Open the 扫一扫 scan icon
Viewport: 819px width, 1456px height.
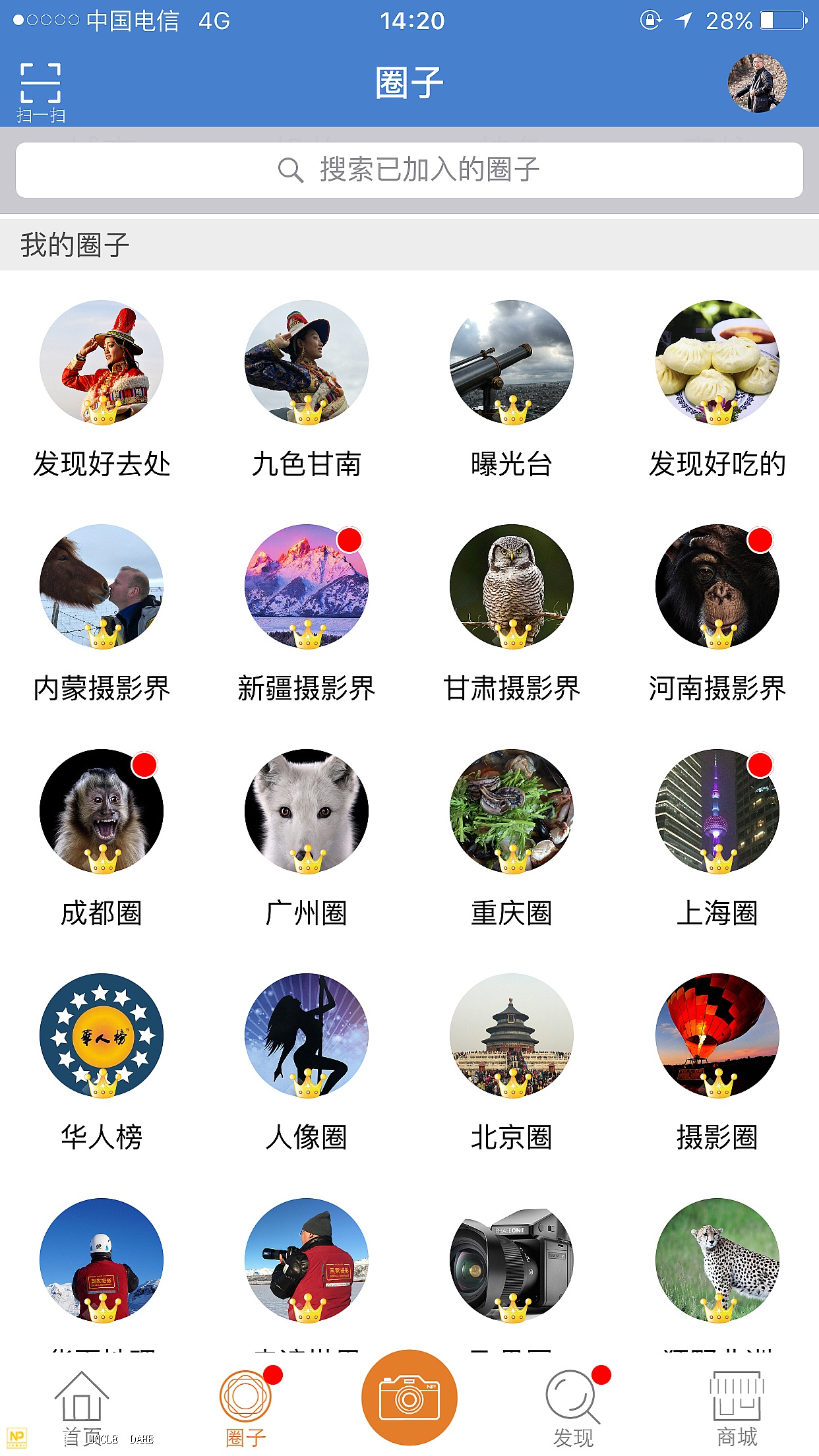pos(40,92)
